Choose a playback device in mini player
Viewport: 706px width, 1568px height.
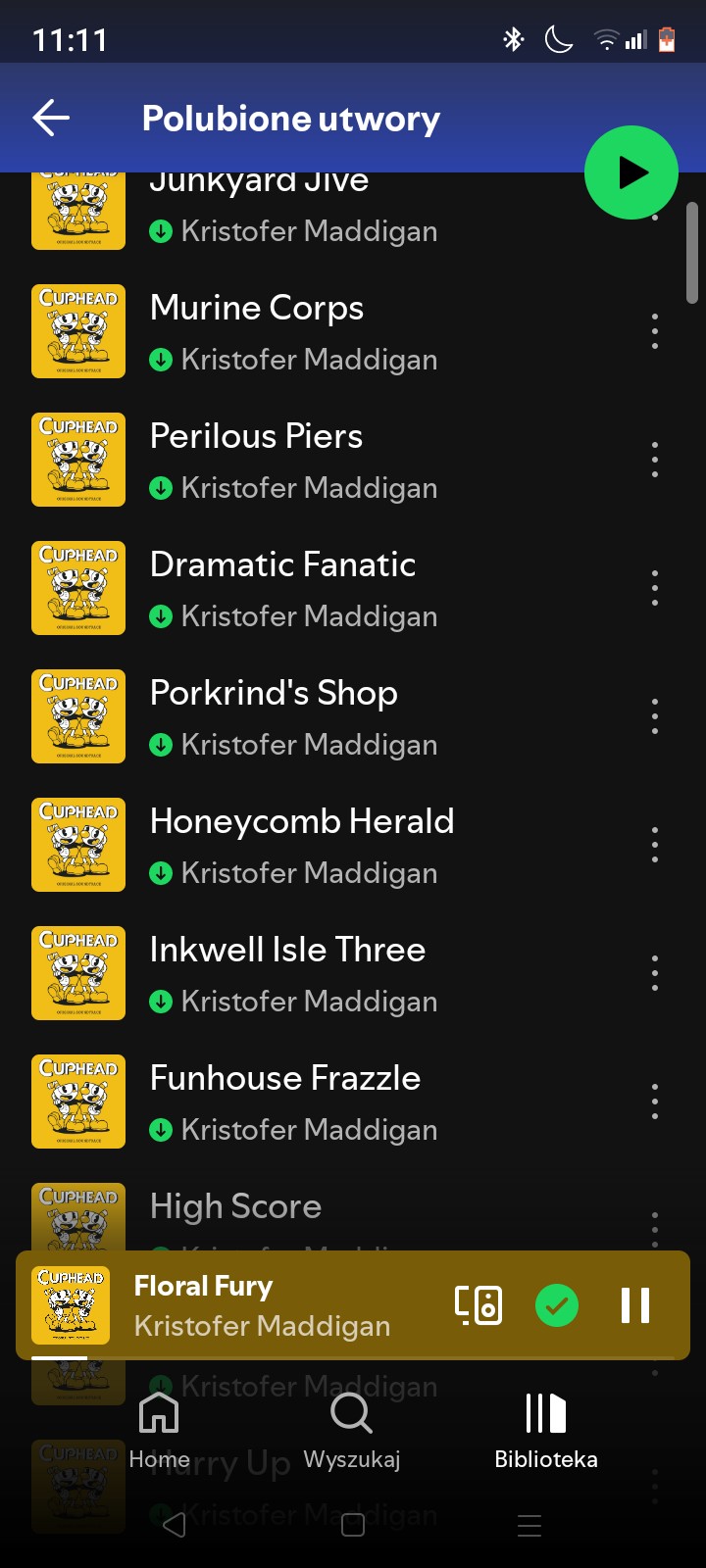coord(479,1305)
